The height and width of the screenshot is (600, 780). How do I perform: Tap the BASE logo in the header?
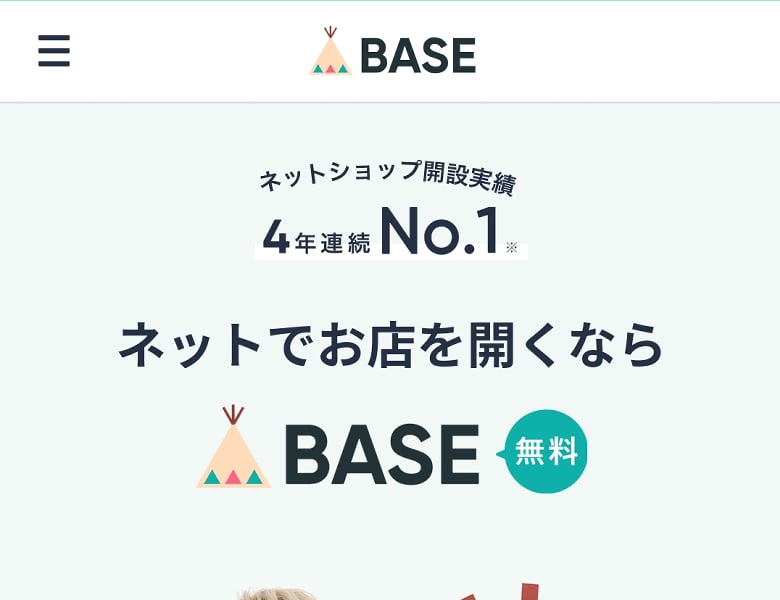(x=392, y=53)
